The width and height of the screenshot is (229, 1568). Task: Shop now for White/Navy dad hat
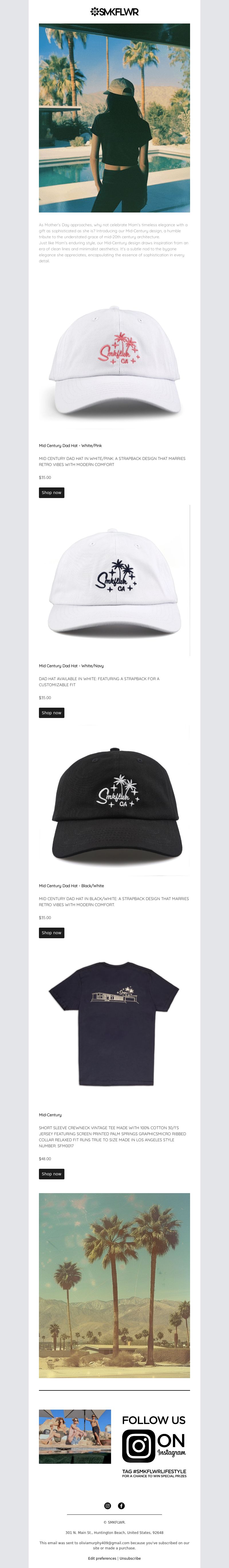[x=51, y=712]
